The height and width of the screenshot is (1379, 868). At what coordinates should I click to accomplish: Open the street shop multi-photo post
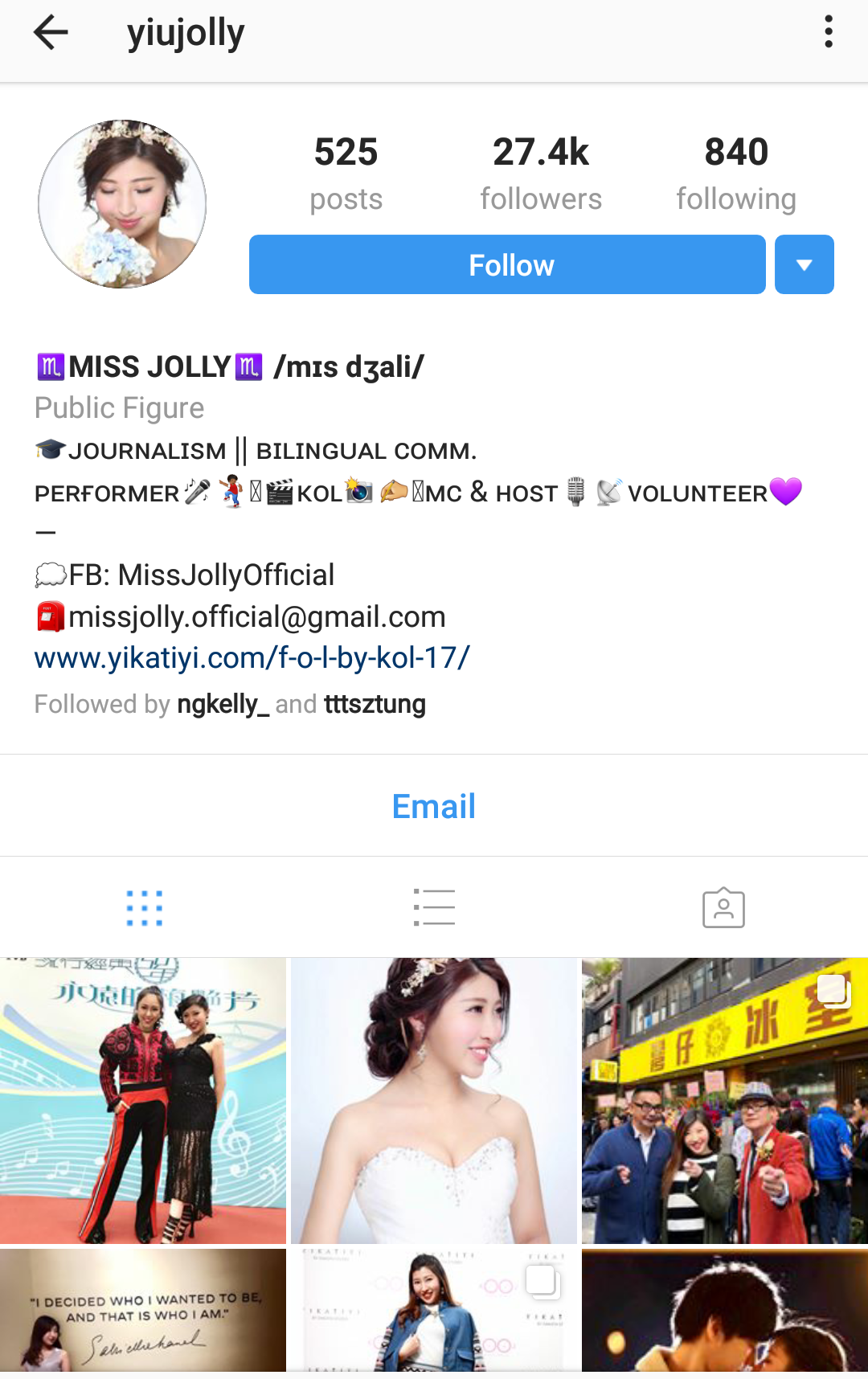point(725,1100)
